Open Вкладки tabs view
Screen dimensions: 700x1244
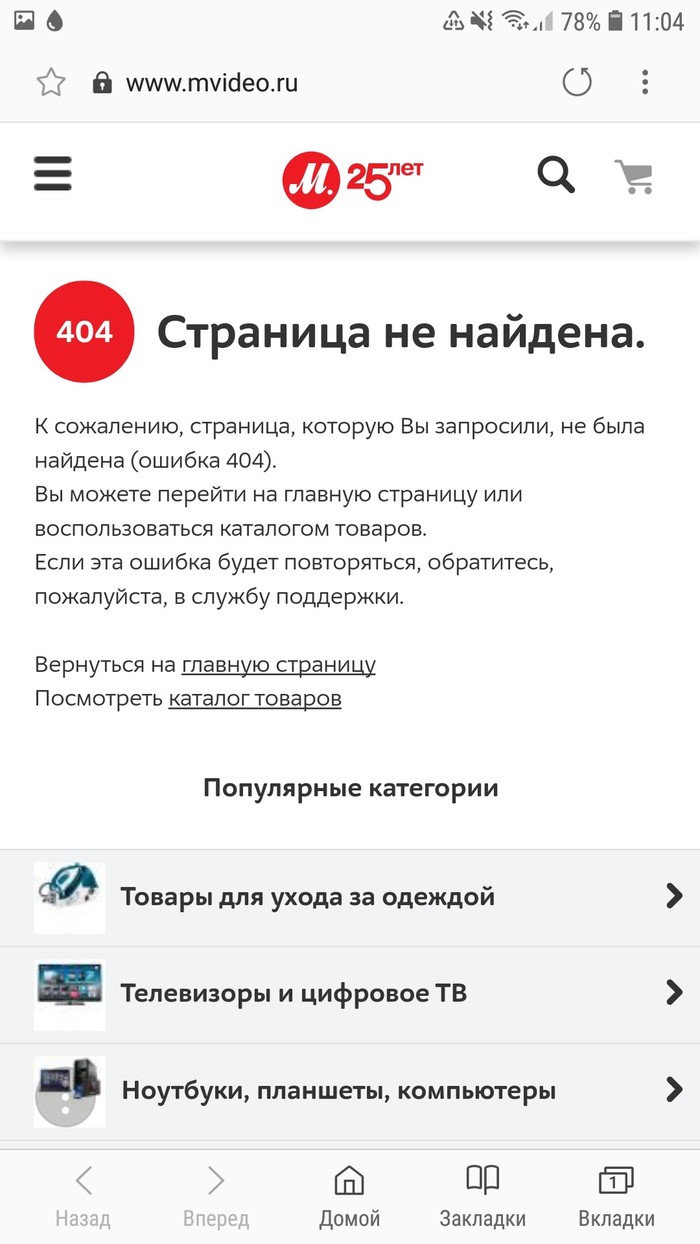coord(616,1197)
